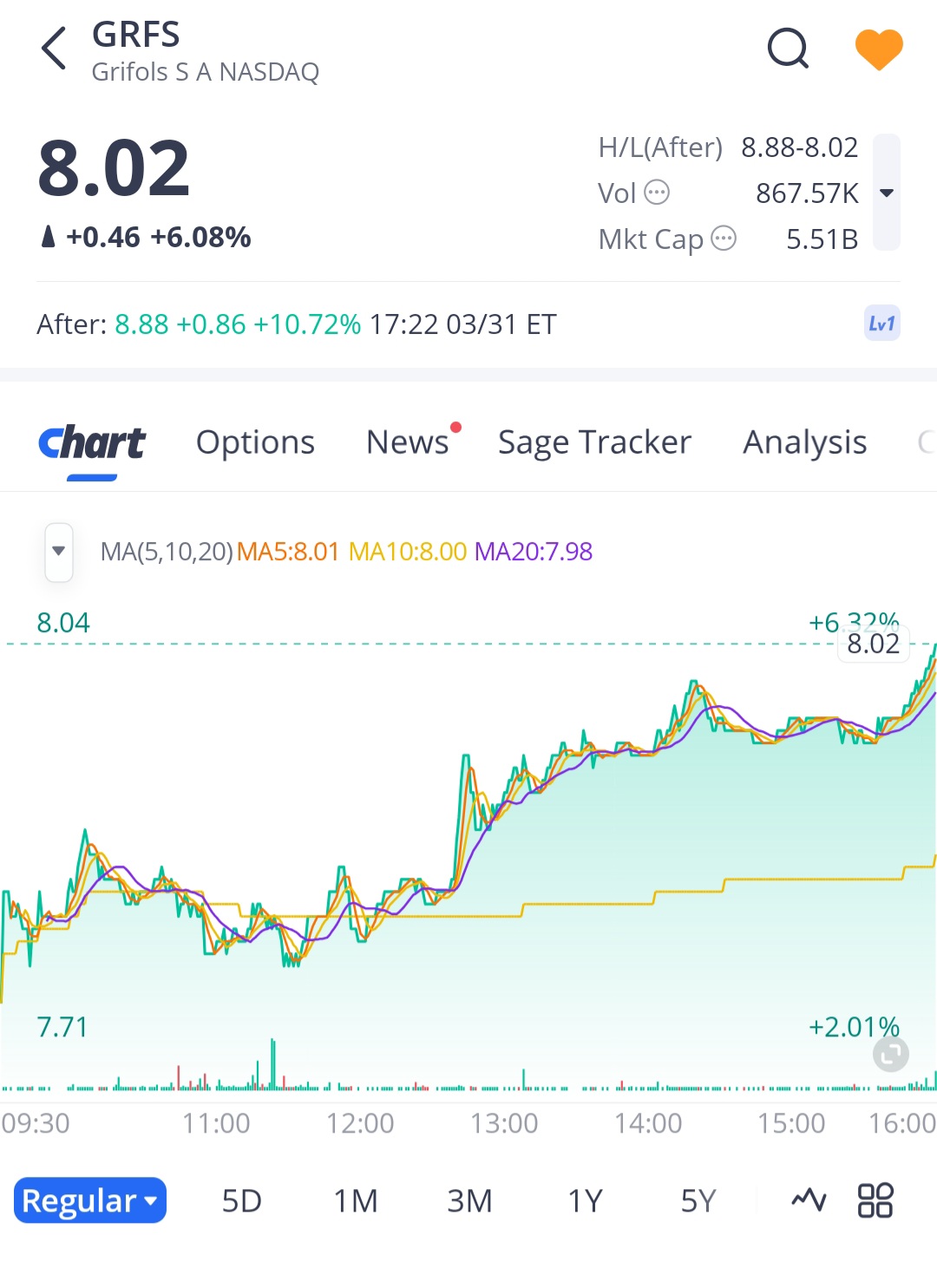
Task: Switch to the News tab
Action: coord(408,442)
